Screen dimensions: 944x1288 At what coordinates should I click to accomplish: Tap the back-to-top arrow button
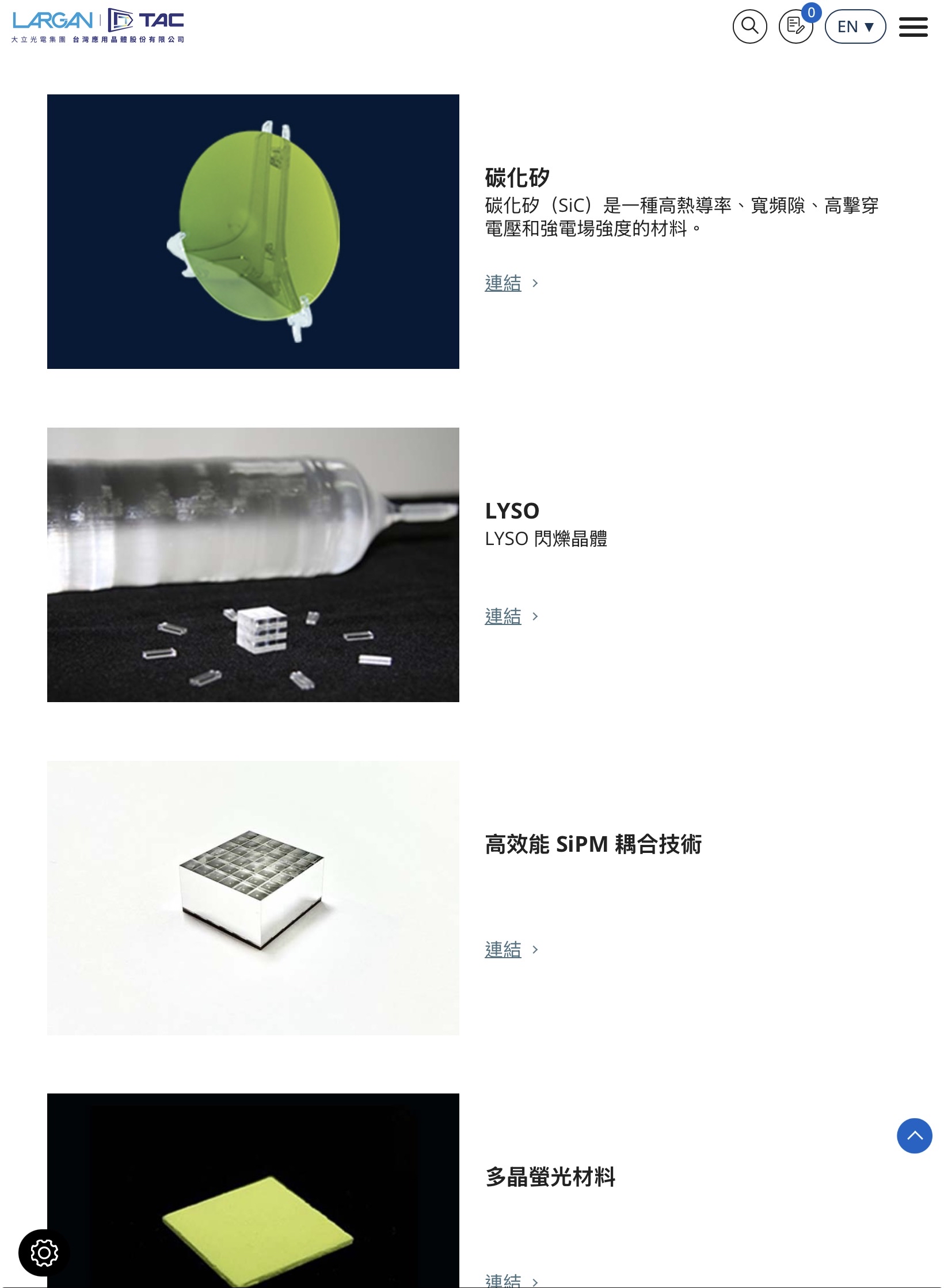(914, 1135)
